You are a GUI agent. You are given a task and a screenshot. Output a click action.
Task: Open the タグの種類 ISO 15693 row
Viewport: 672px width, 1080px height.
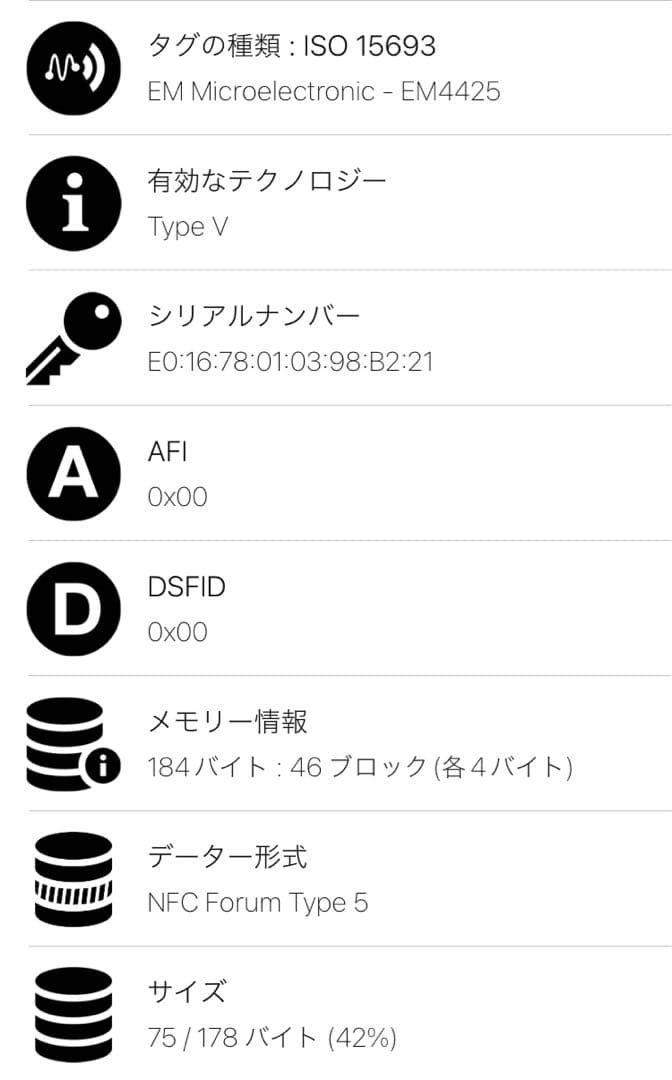[336, 68]
